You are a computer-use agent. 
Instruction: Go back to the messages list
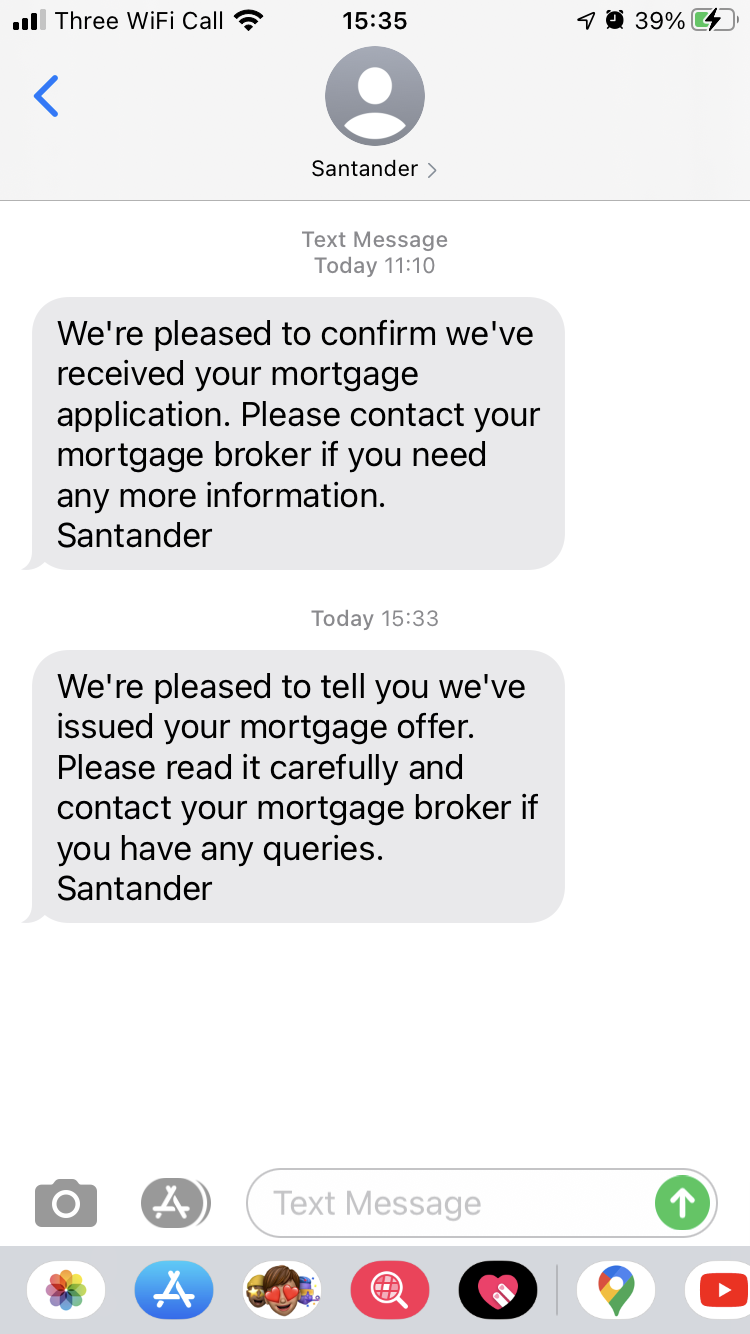click(46, 96)
